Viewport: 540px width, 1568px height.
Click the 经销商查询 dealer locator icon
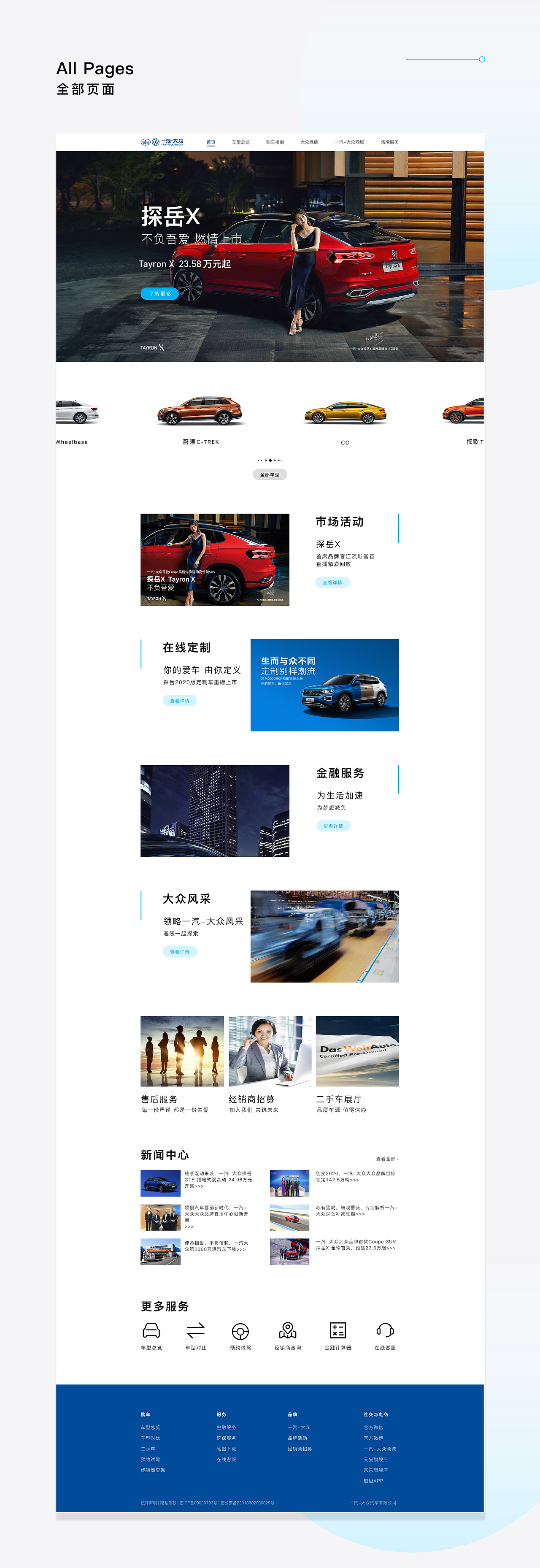click(287, 1330)
